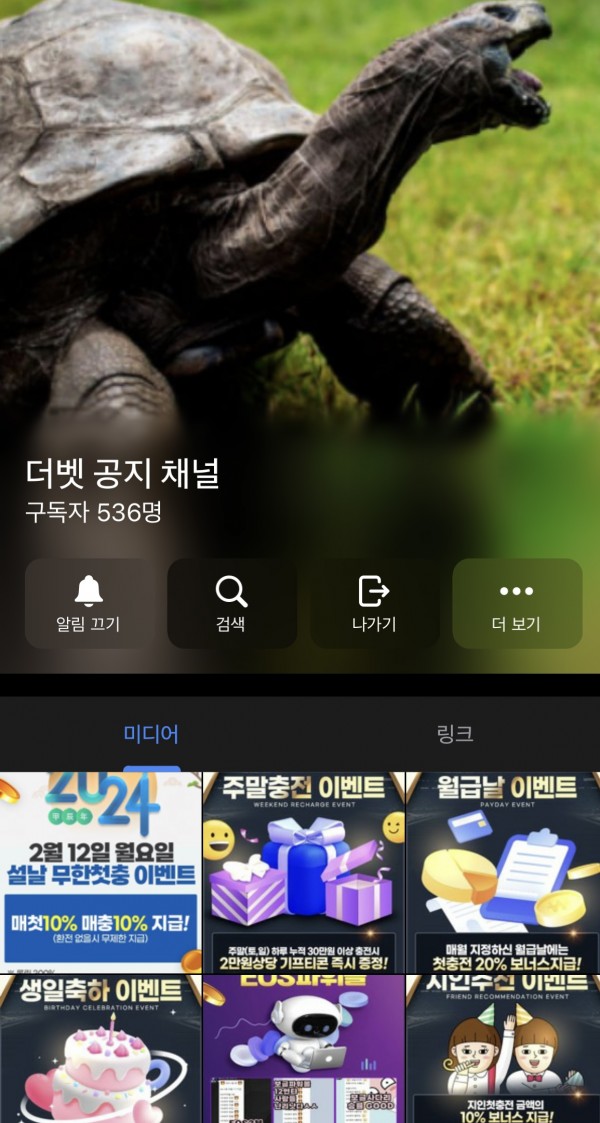Image resolution: width=600 pixels, height=1123 pixels.
Task: Leave the channel via 나가기
Action: pyautogui.click(x=374, y=603)
